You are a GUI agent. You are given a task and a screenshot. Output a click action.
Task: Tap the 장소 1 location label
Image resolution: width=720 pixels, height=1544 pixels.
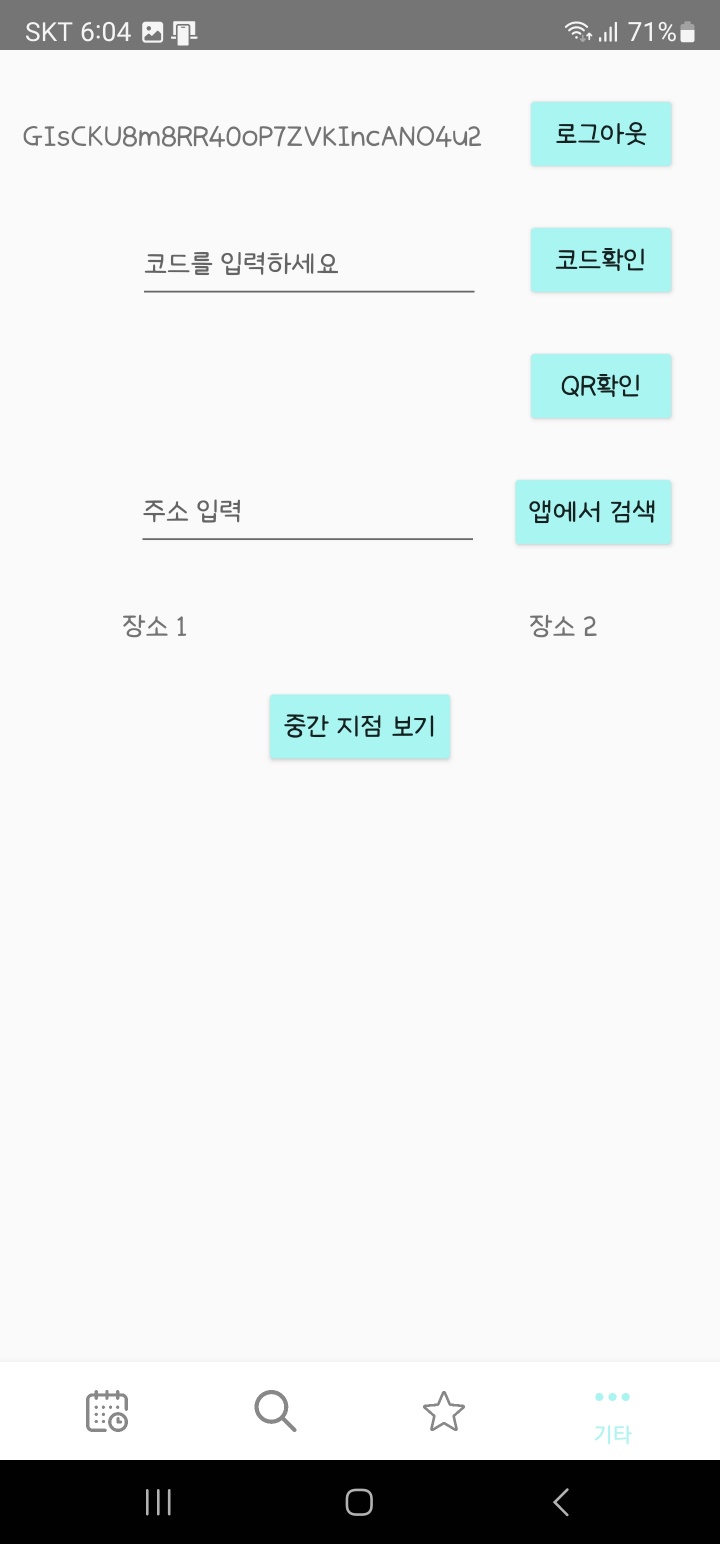(155, 626)
